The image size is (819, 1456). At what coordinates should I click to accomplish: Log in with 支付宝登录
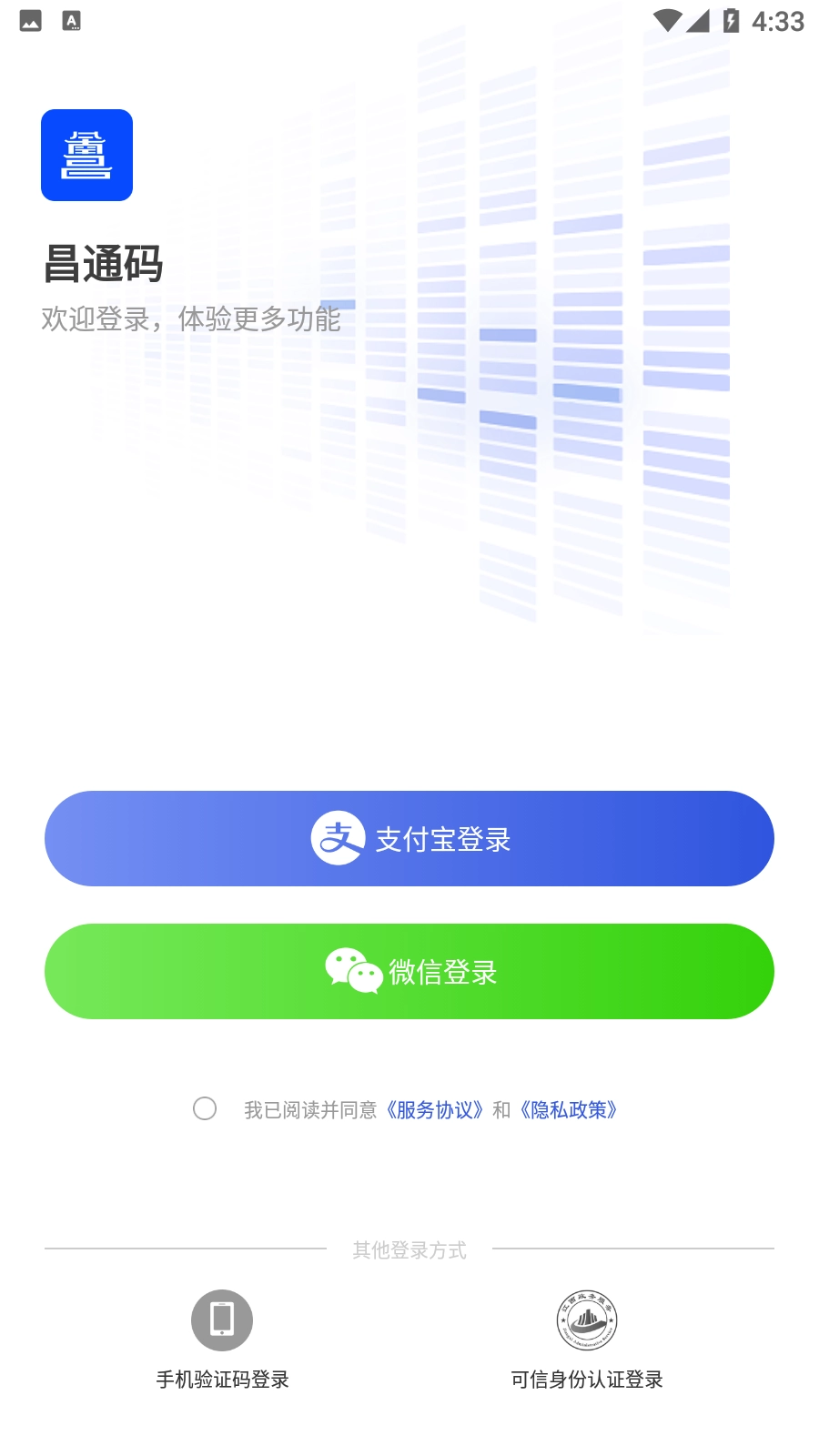click(409, 838)
